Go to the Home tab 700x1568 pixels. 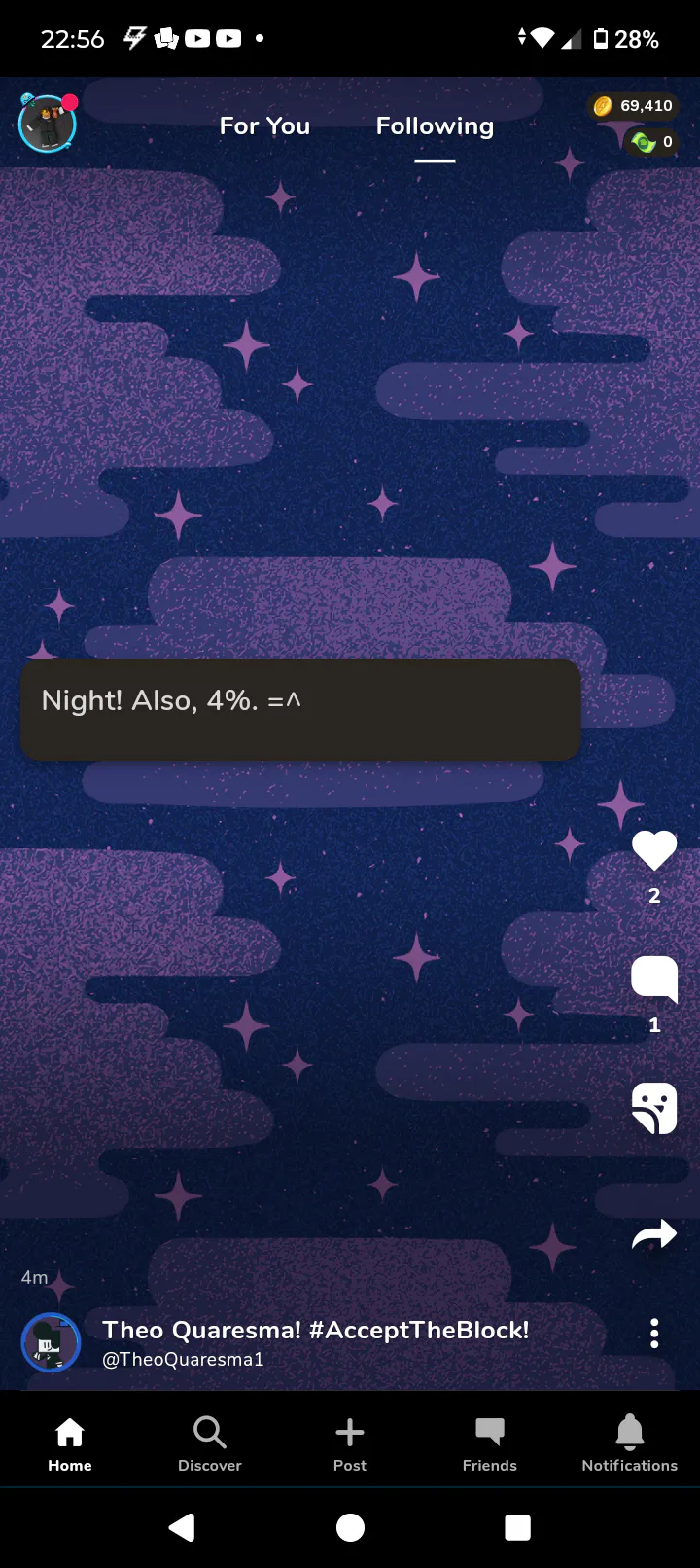[x=70, y=1444]
